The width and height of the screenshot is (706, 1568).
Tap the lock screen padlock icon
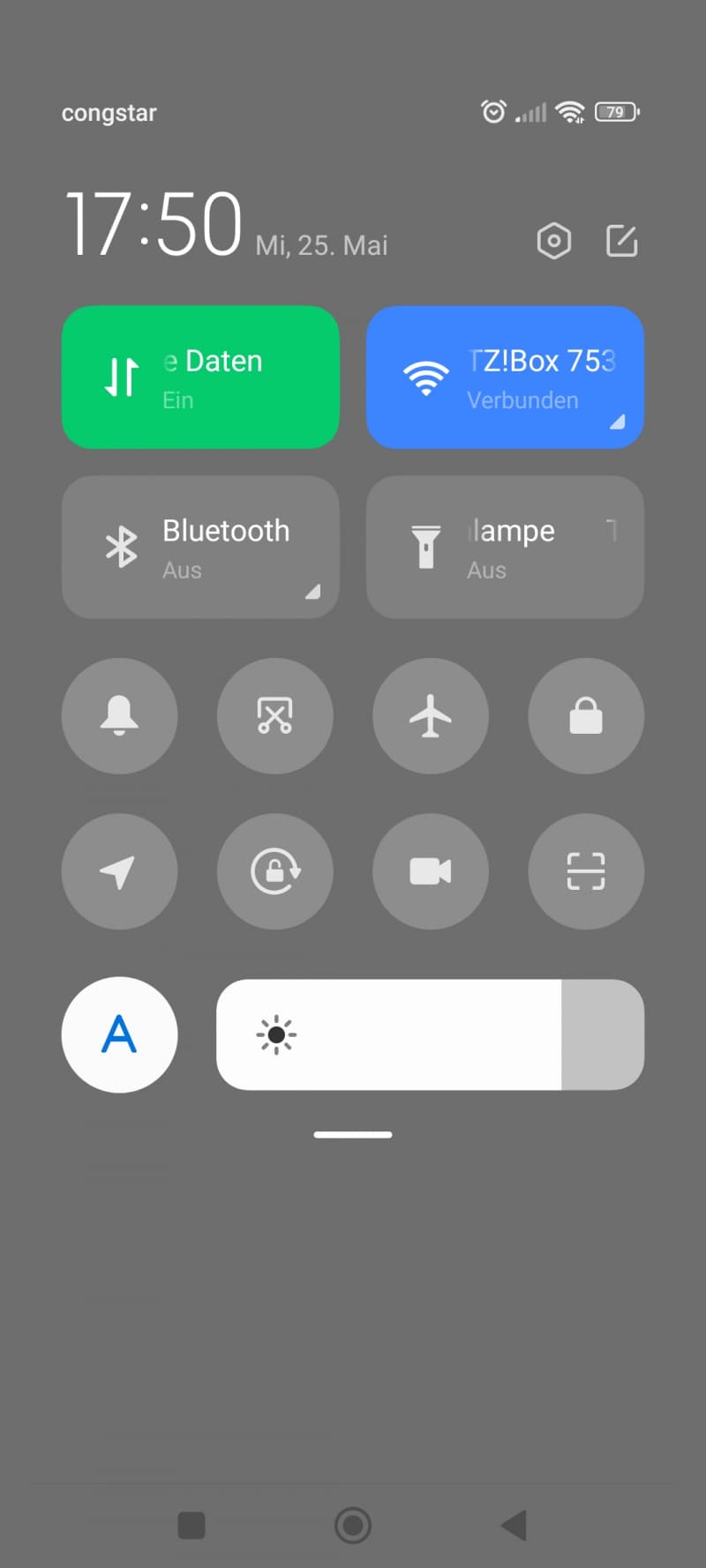point(586,716)
